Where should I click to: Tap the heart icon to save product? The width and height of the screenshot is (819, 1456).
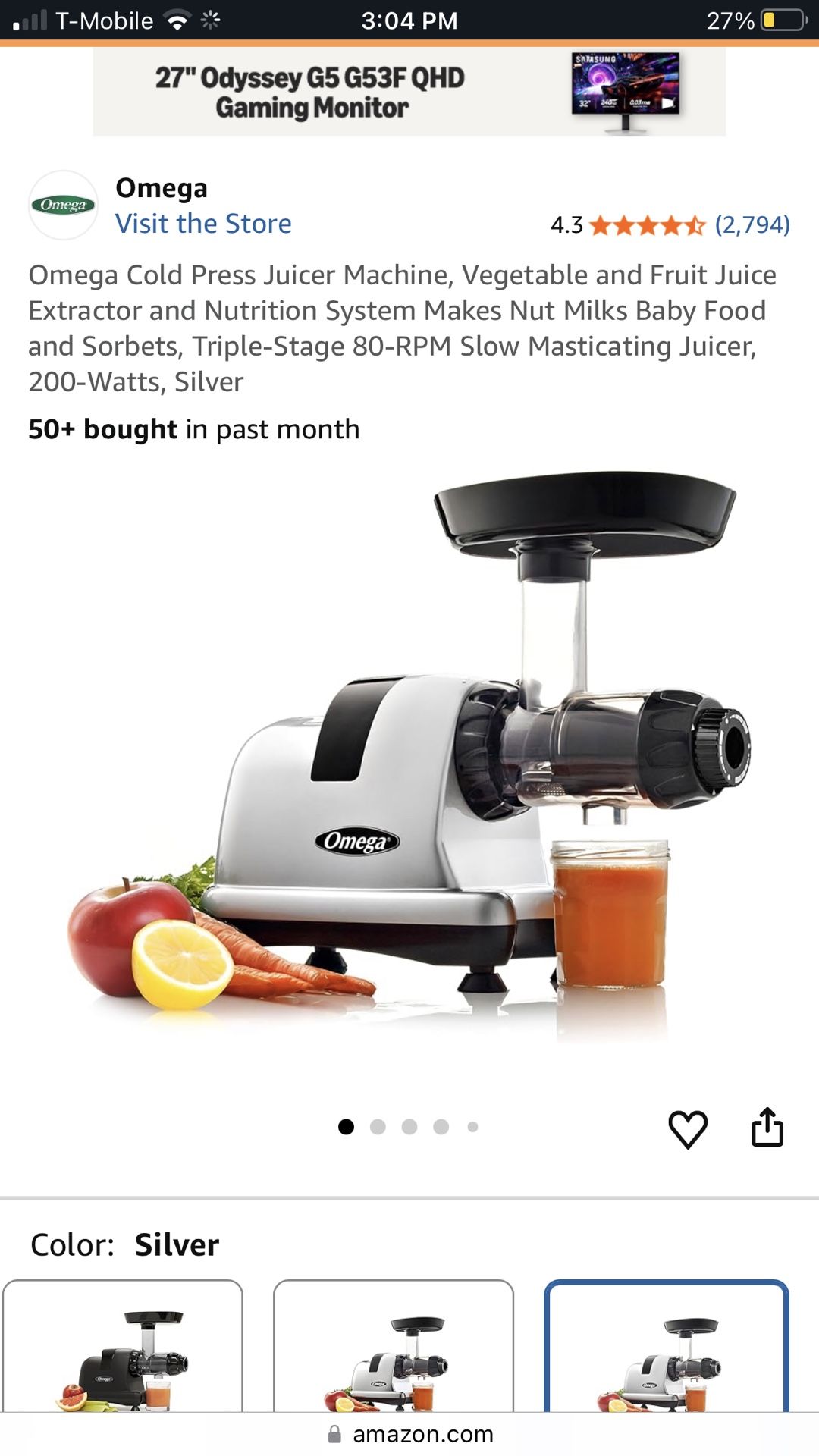(687, 1129)
